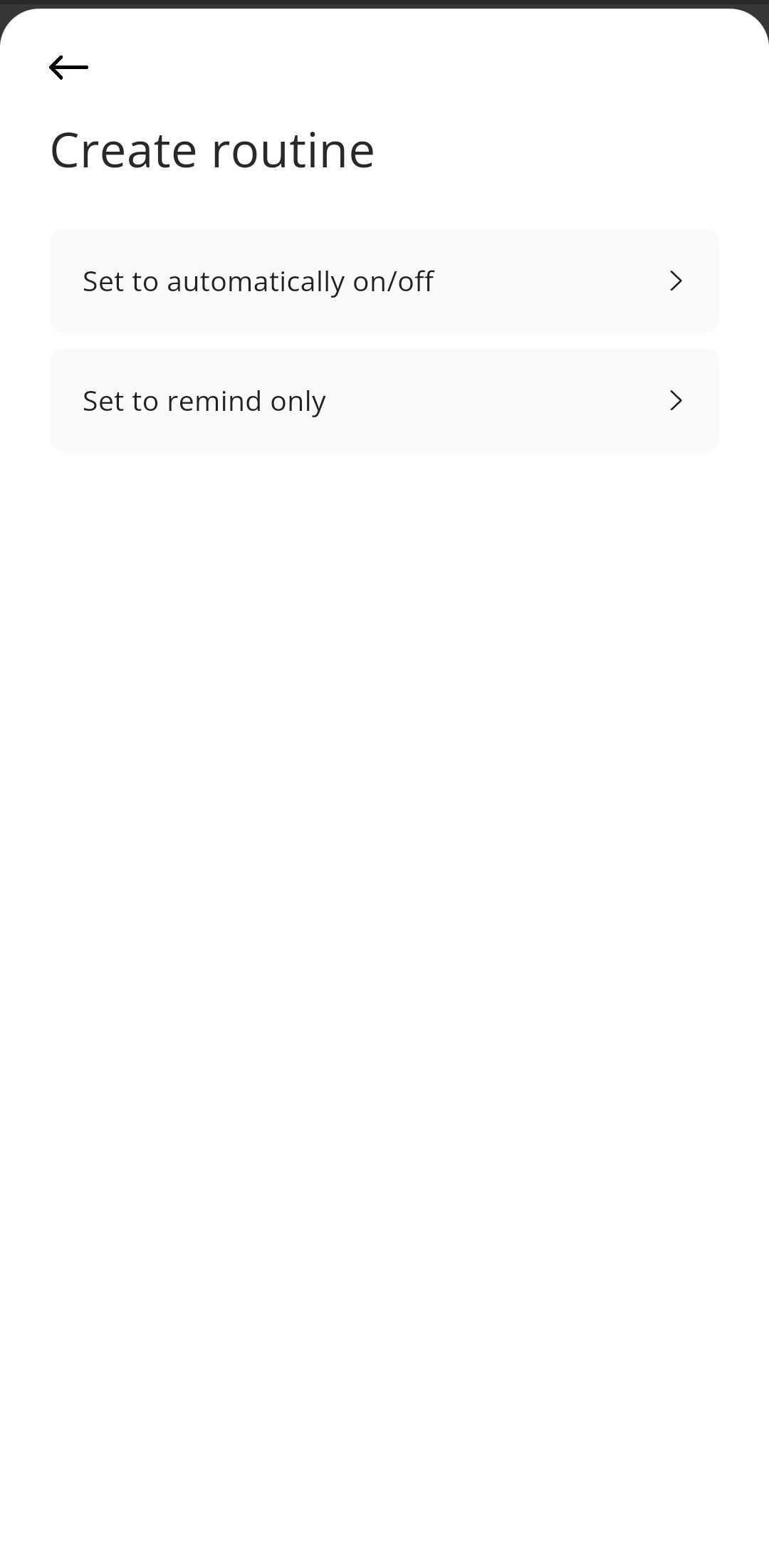This screenshot has width=769, height=1568.
Task: Tap the left-pointing navigation arrow at top
Action: 68,68
